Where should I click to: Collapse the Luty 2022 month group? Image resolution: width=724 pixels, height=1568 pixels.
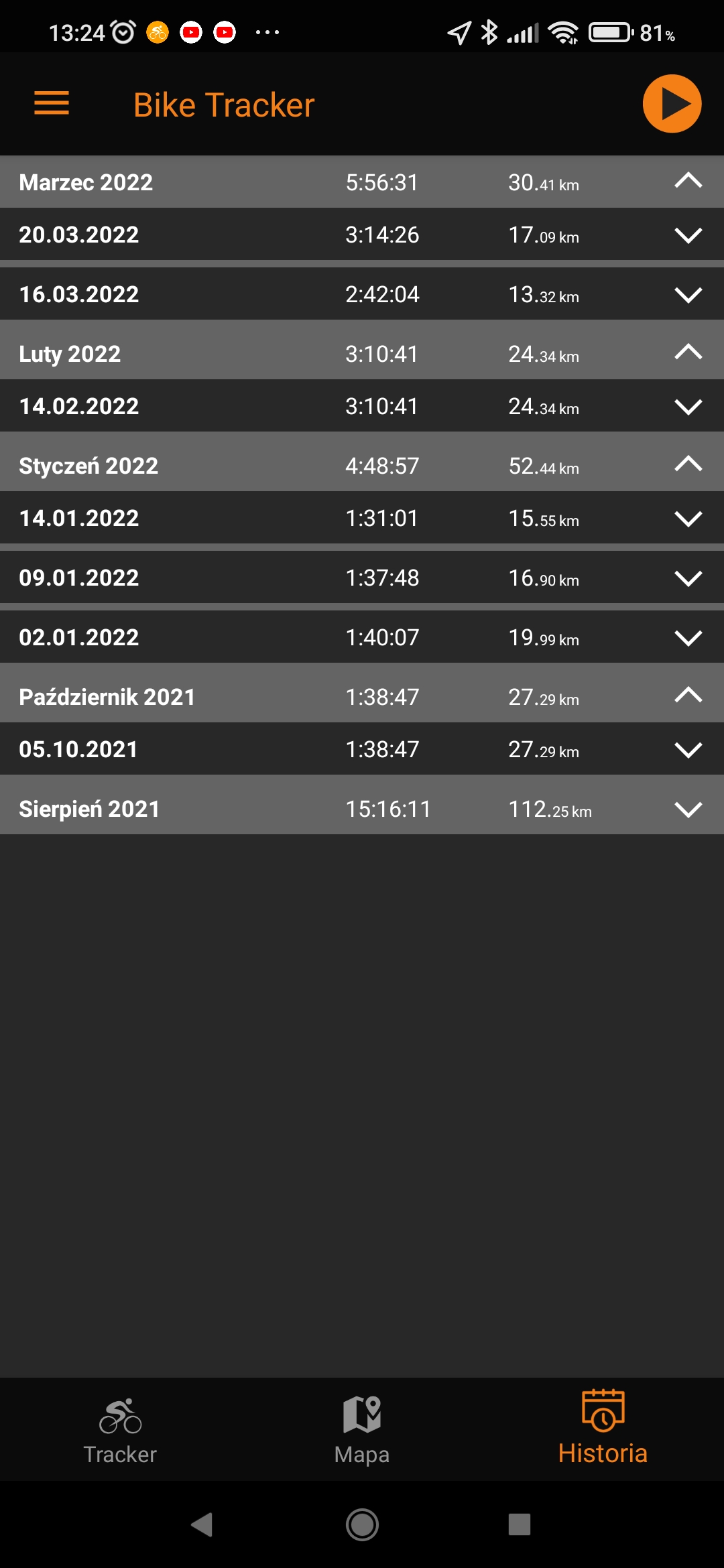click(688, 353)
